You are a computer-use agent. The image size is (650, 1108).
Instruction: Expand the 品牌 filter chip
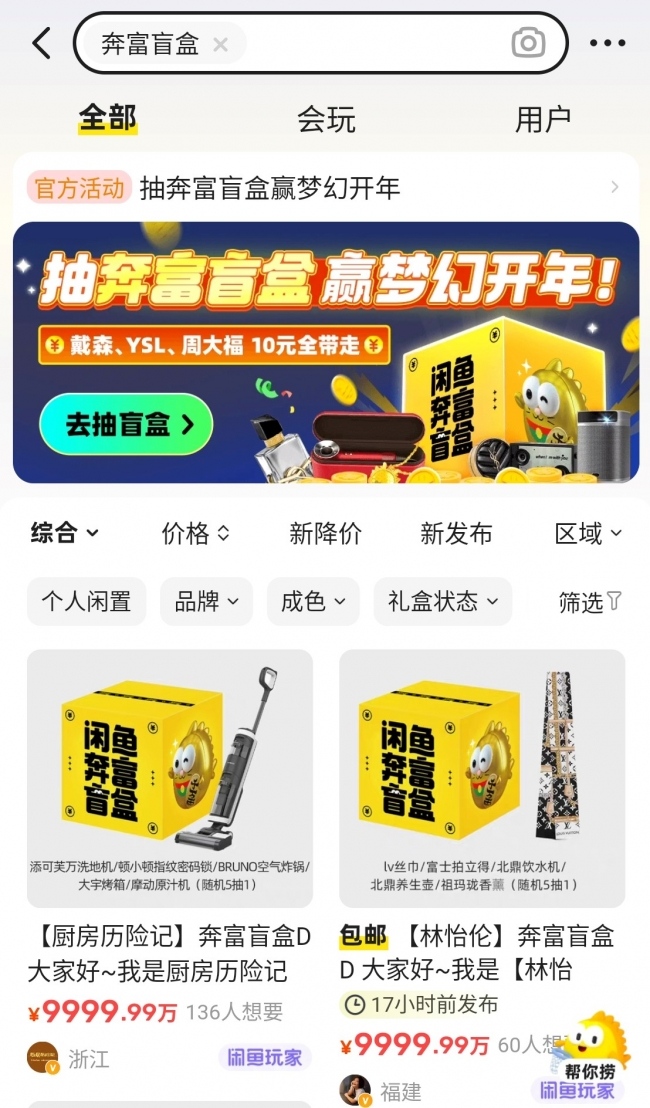[206, 601]
